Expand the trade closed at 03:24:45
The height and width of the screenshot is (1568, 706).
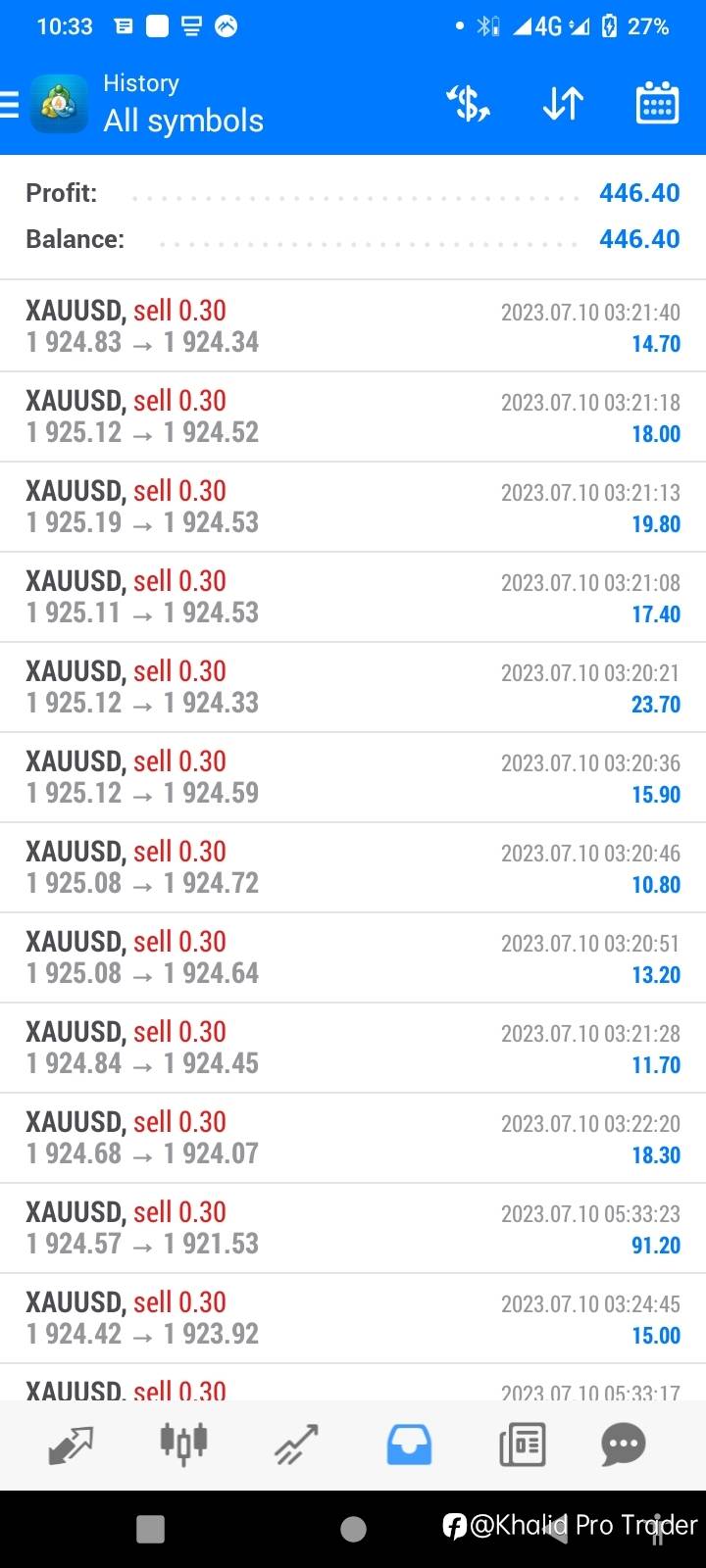353,1318
